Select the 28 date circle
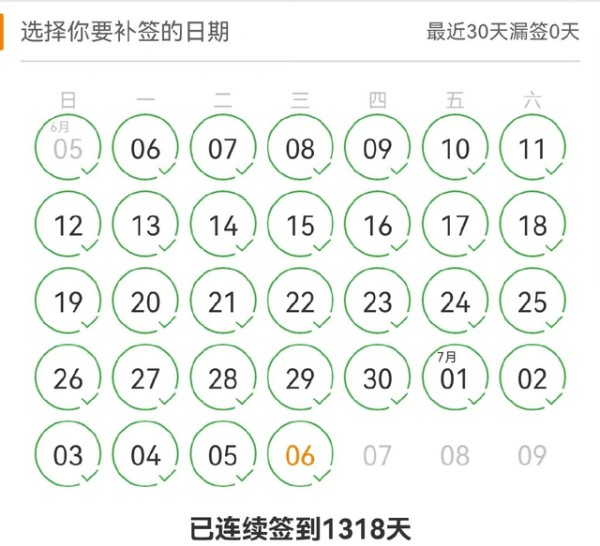600x546 pixels. (x=223, y=379)
